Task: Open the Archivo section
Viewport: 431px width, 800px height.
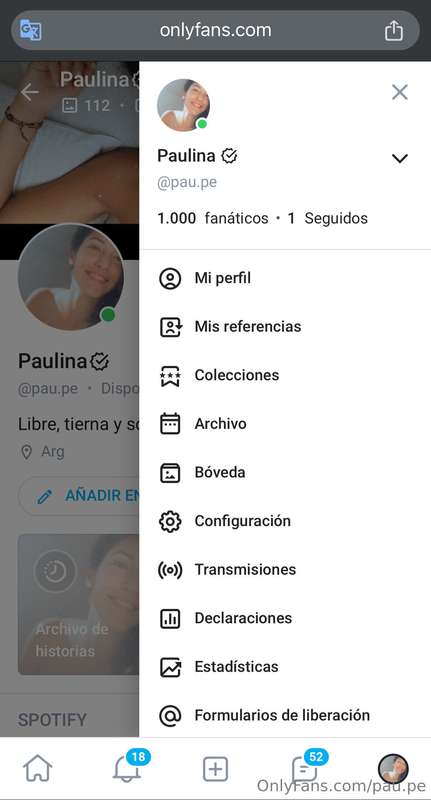Action: point(285,424)
